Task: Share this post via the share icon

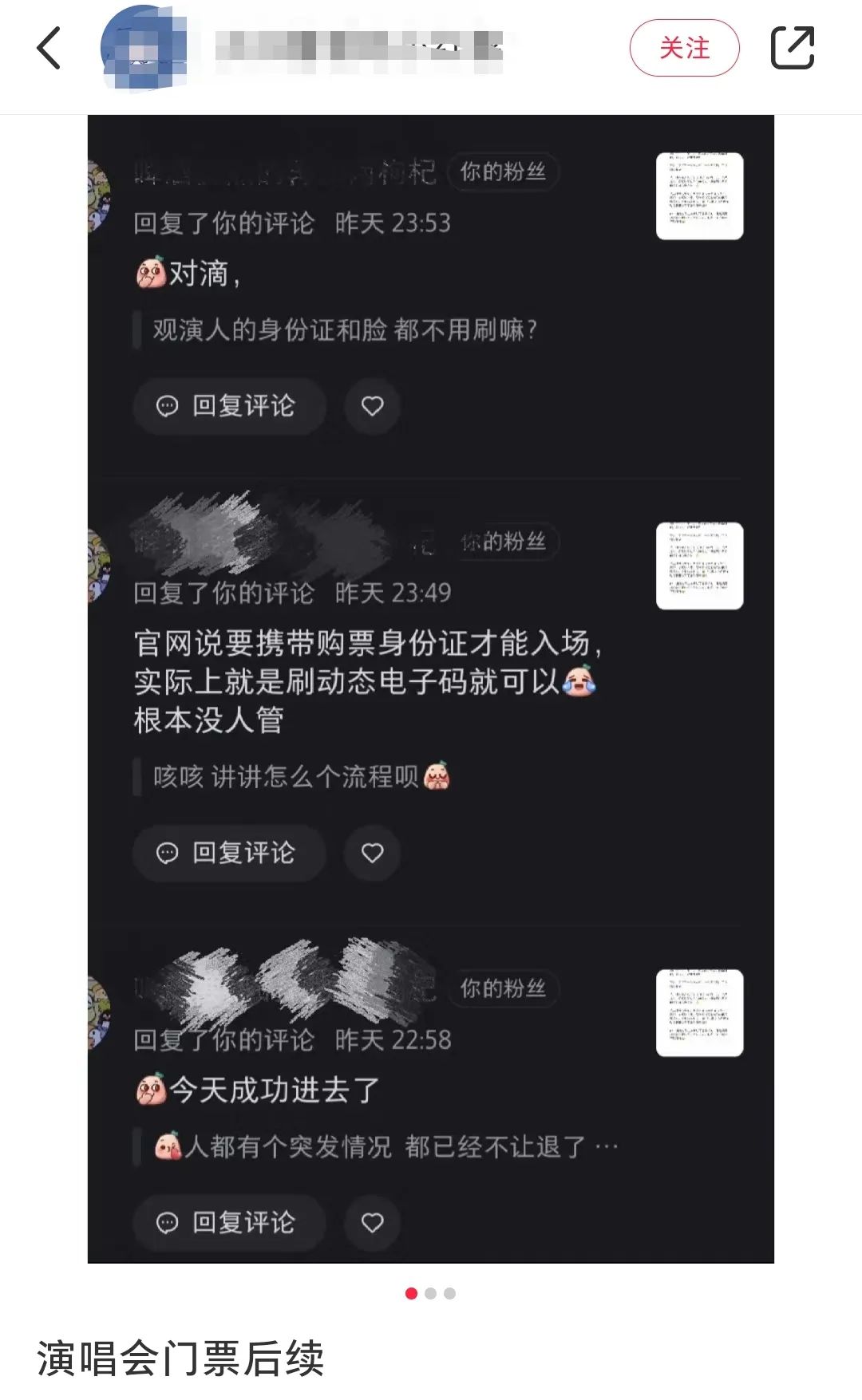Action: 792,48
